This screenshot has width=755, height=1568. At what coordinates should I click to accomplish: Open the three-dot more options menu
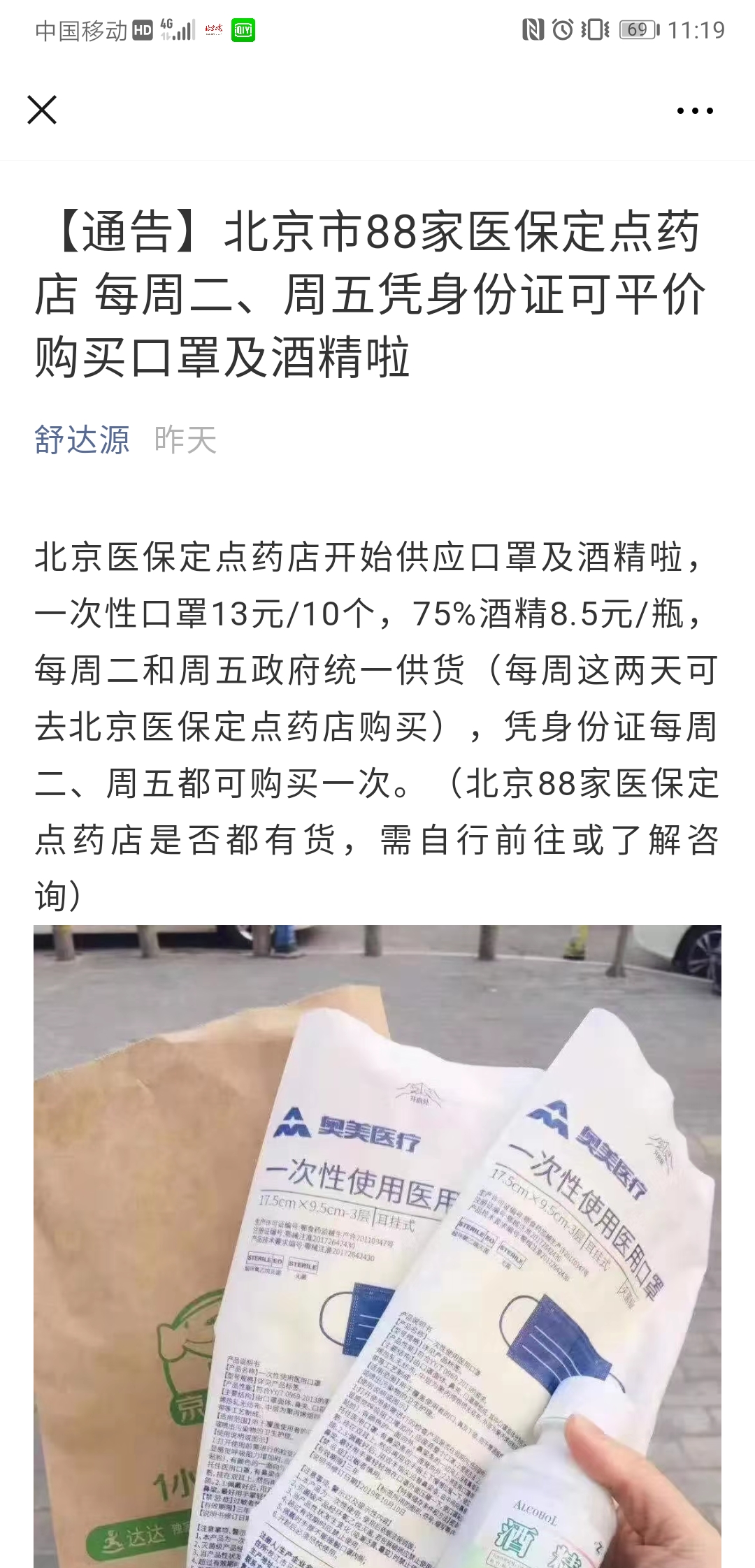pos(695,110)
